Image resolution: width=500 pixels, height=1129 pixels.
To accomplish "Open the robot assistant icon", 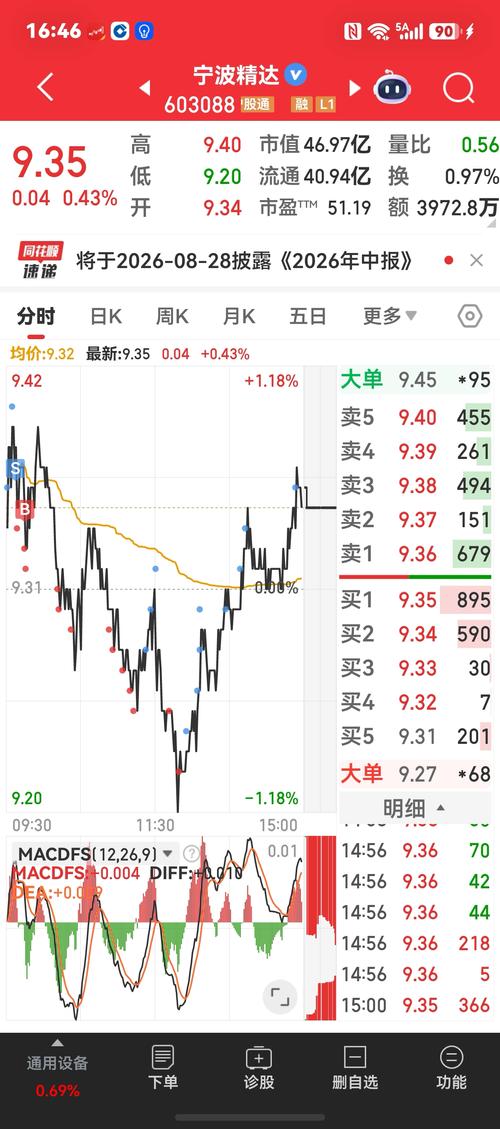I will [393, 88].
